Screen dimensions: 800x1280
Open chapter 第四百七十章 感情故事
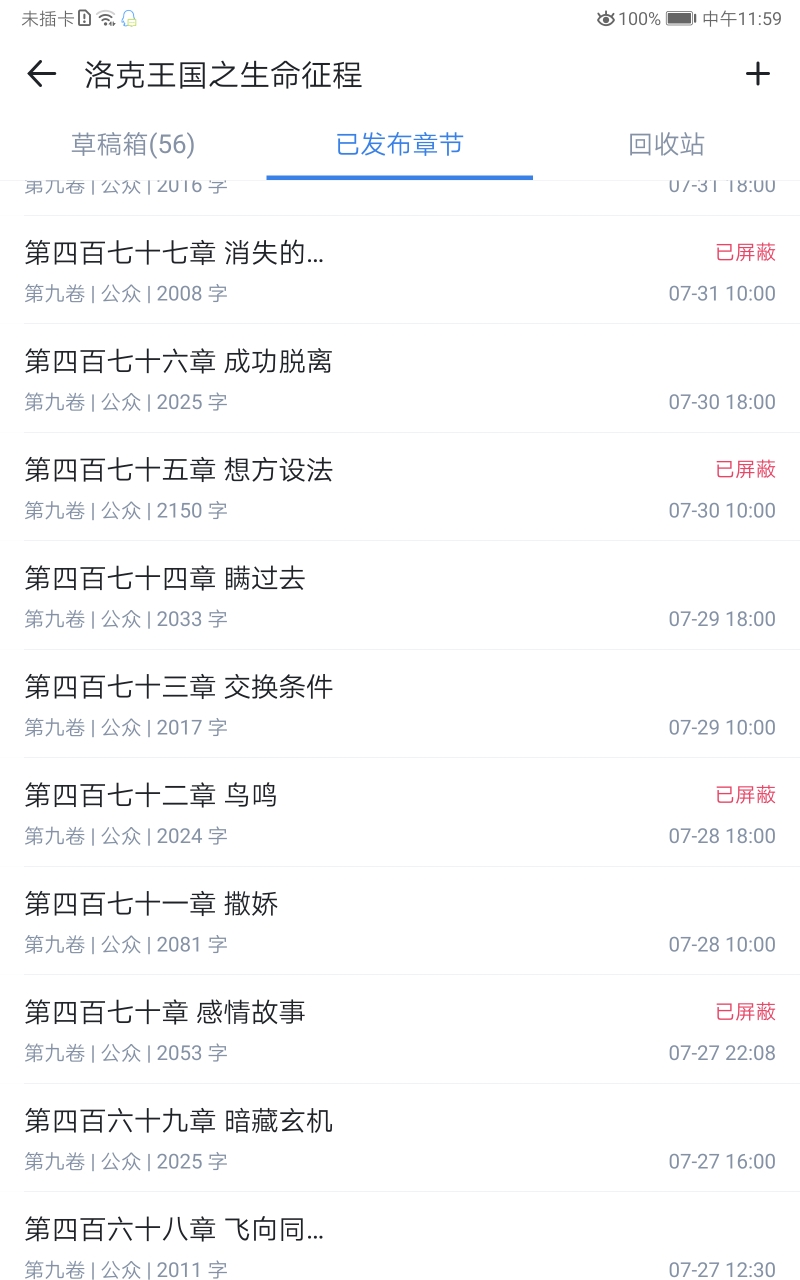click(x=165, y=1013)
